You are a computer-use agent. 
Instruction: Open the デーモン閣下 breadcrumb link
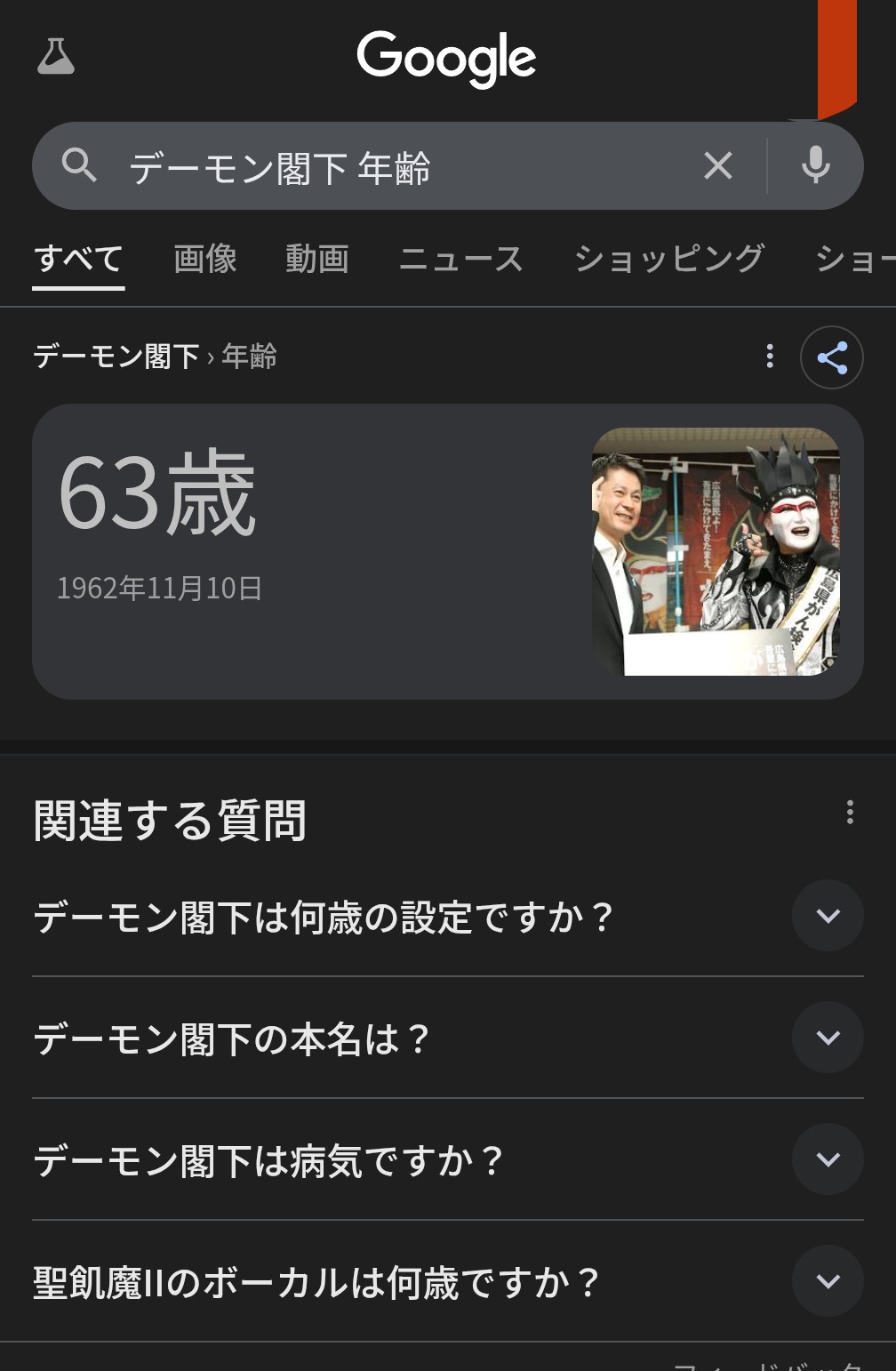[x=116, y=357]
